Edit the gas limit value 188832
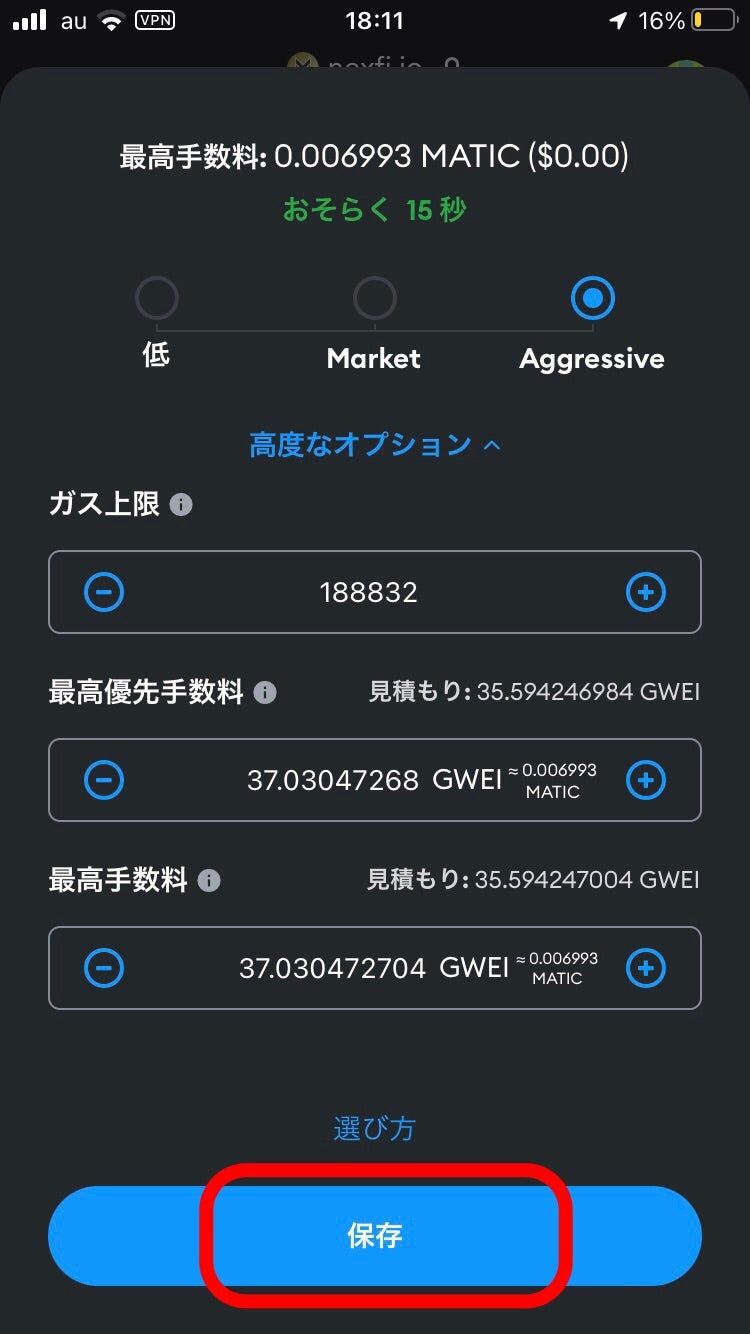750x1334 pixels. point(369,593)
